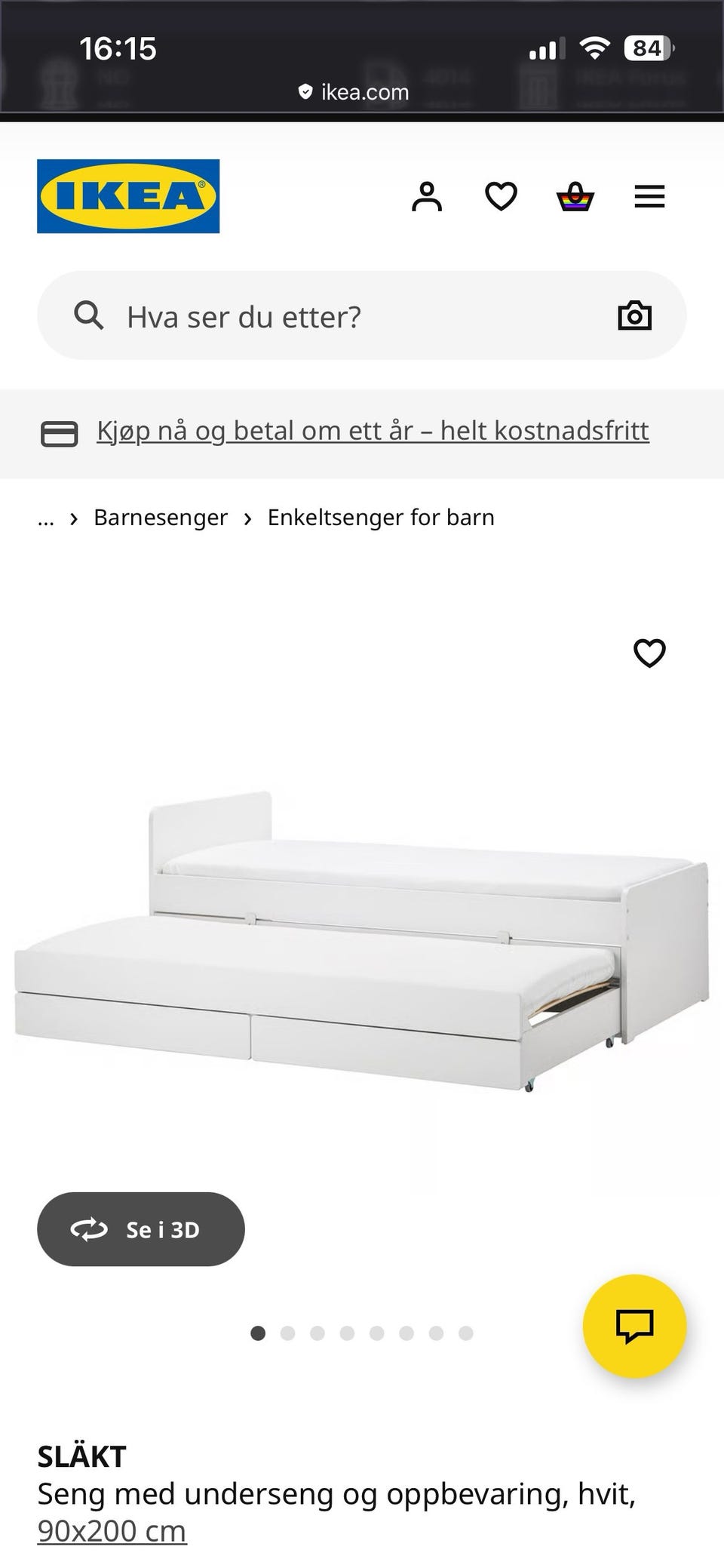View the shopping bag
724x1568 pixels.
[x=575, y=196]
